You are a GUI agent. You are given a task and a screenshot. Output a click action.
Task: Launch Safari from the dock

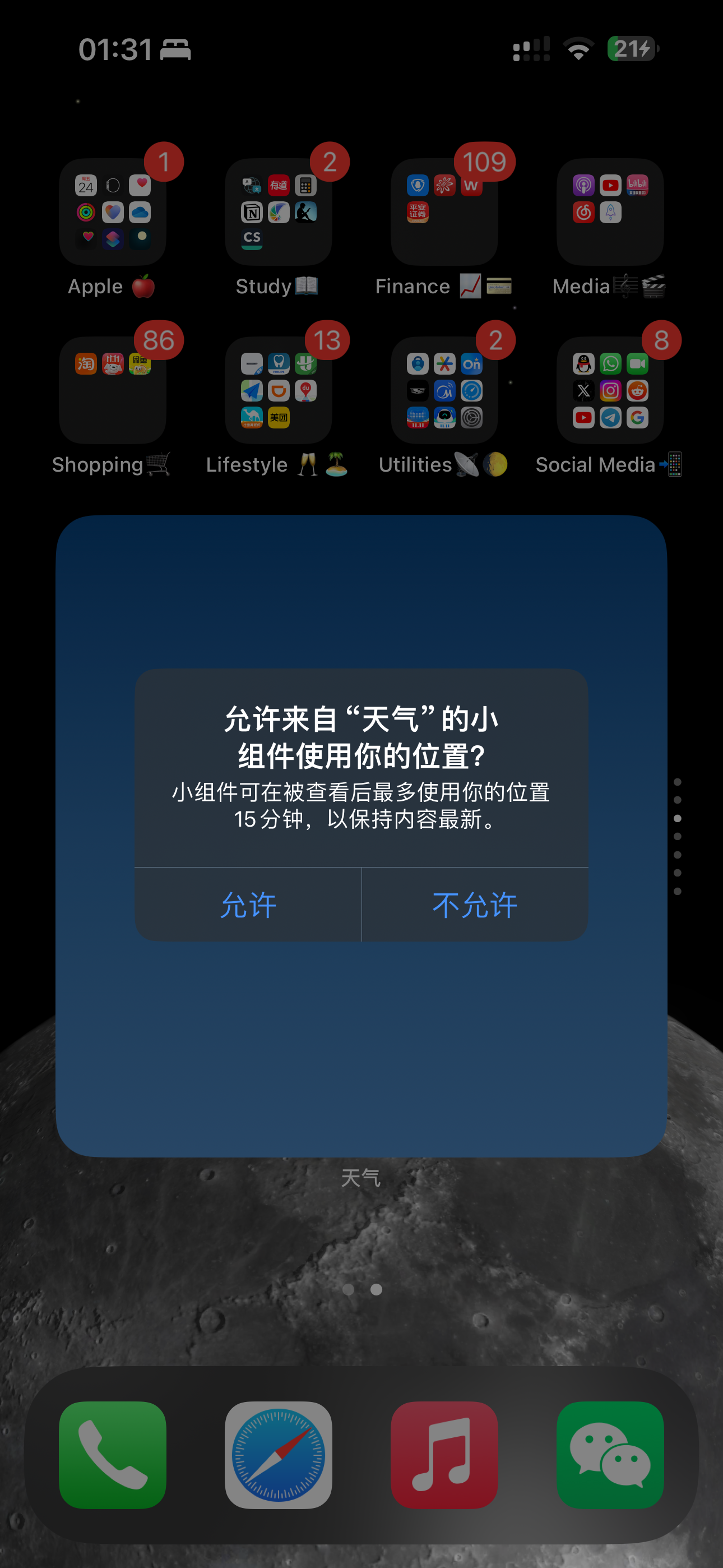coord(278,1455)
